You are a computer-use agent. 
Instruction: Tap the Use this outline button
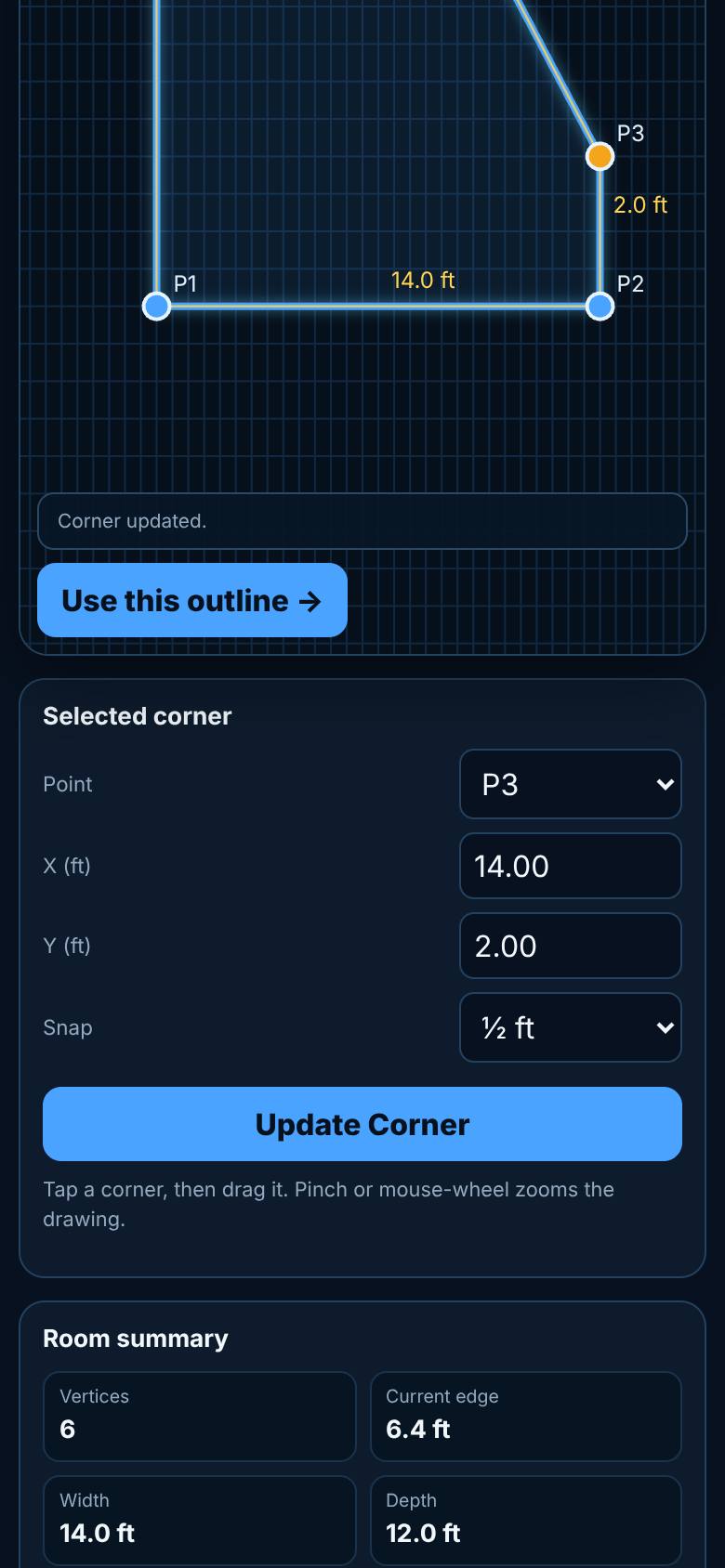coord(192,600)
